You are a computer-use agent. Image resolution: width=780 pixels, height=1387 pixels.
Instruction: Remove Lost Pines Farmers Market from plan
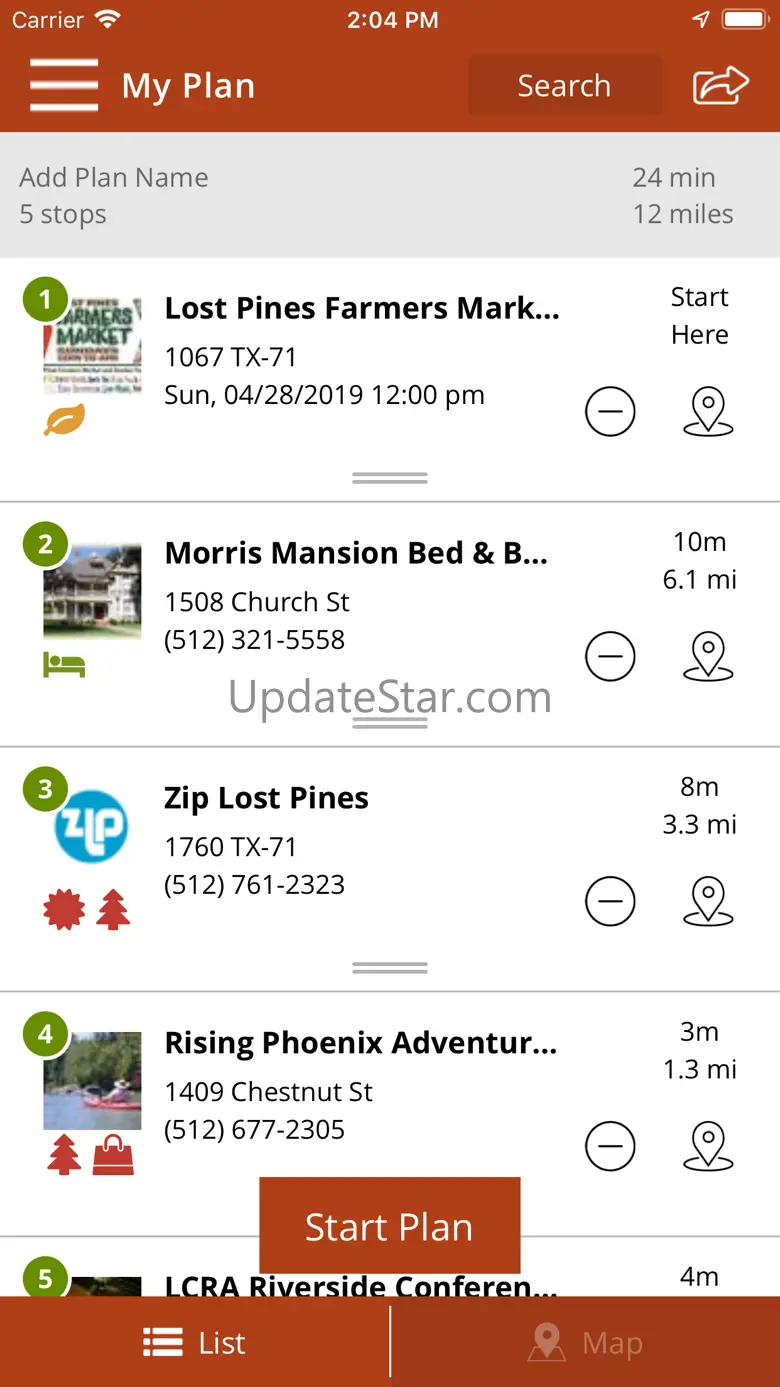click(610, 411)
